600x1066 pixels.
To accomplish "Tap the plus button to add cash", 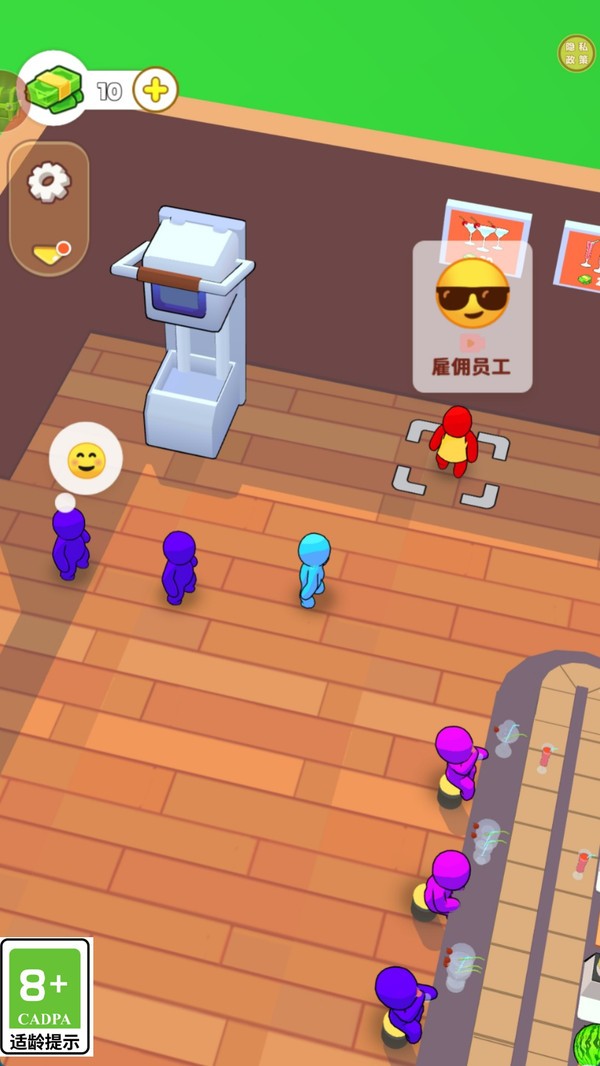I will [155, 91].
